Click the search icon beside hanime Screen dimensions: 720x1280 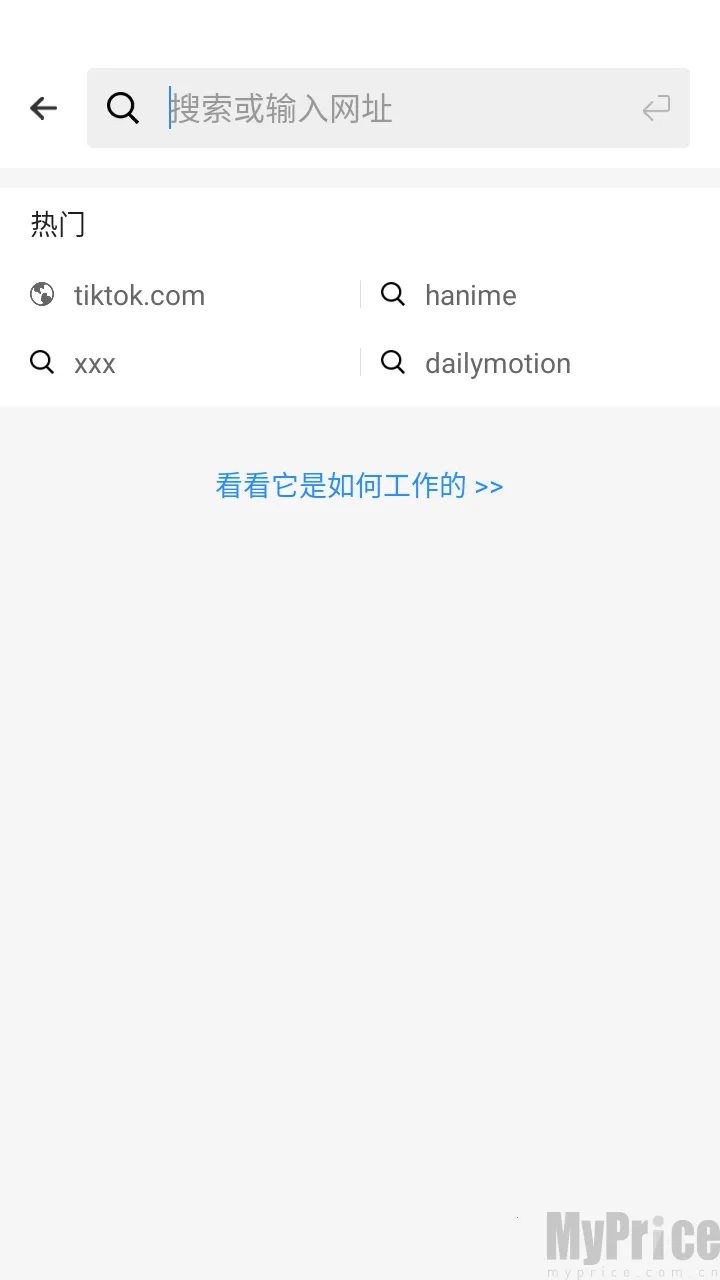392,294
